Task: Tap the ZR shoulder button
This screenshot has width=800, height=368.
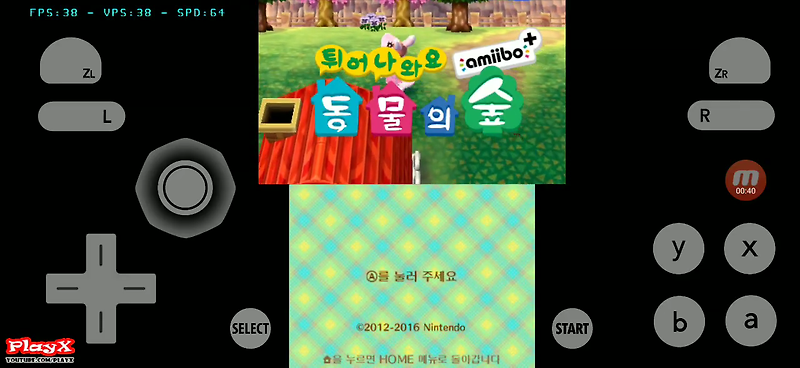Action: pyautogui.click(x=739, y=61)
